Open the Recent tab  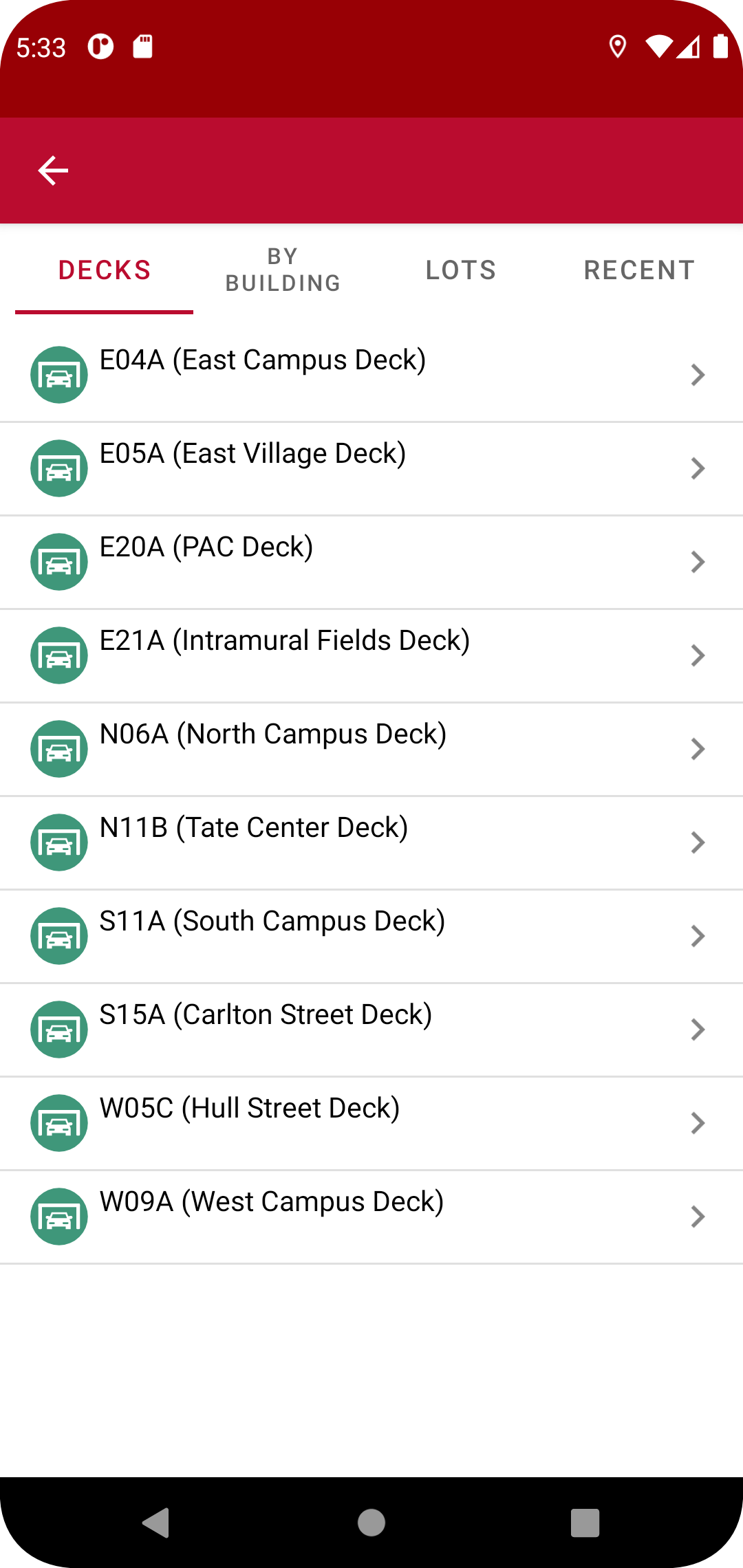(x=639, y=270)
